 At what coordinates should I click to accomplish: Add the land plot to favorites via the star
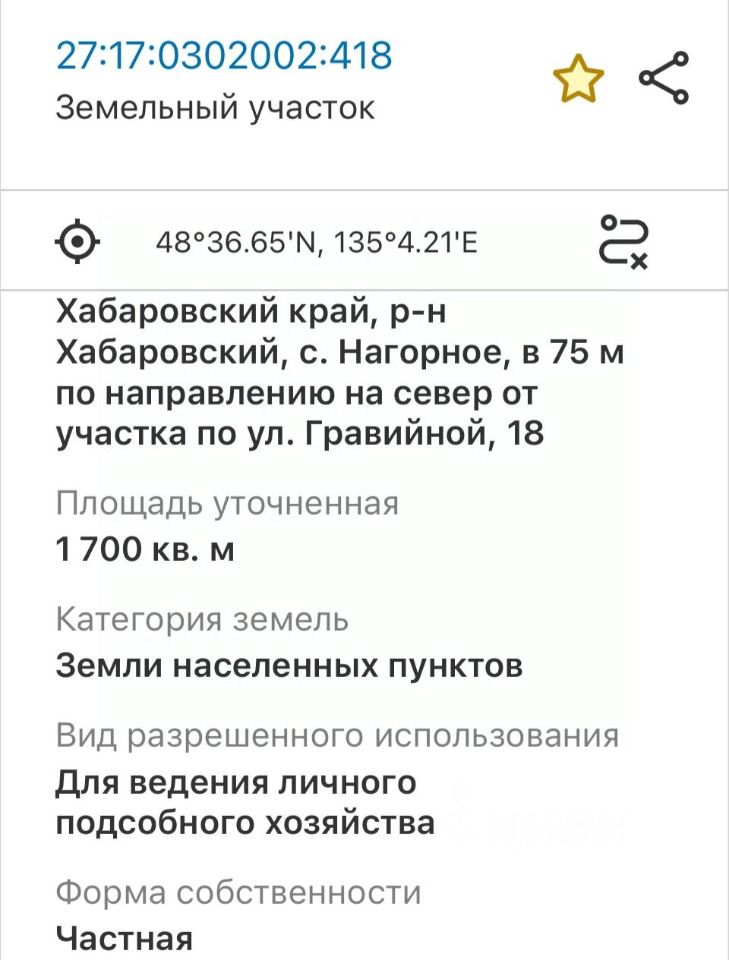[x=580, y=80]
